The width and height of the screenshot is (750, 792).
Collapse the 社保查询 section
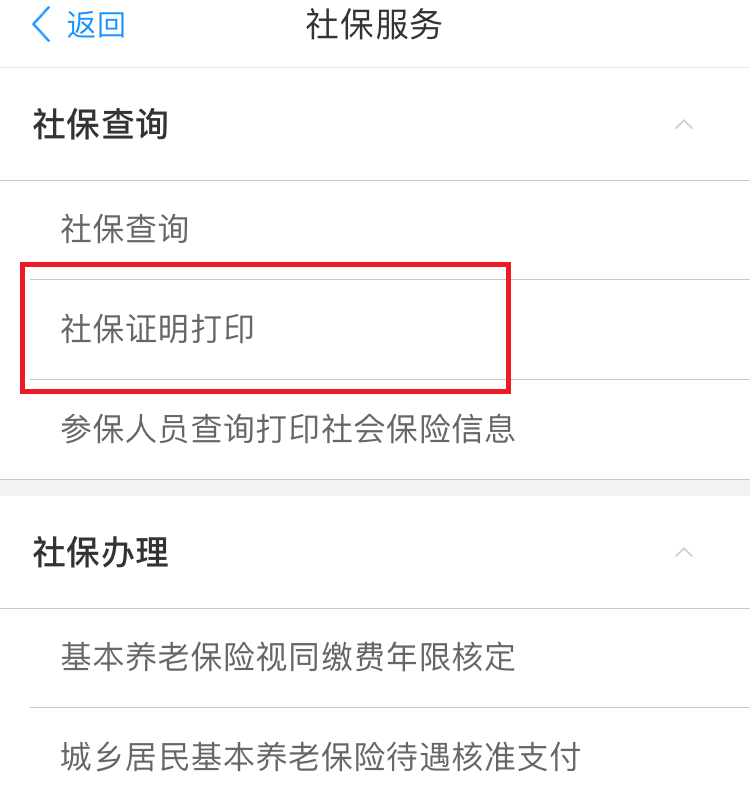point(684,125)
